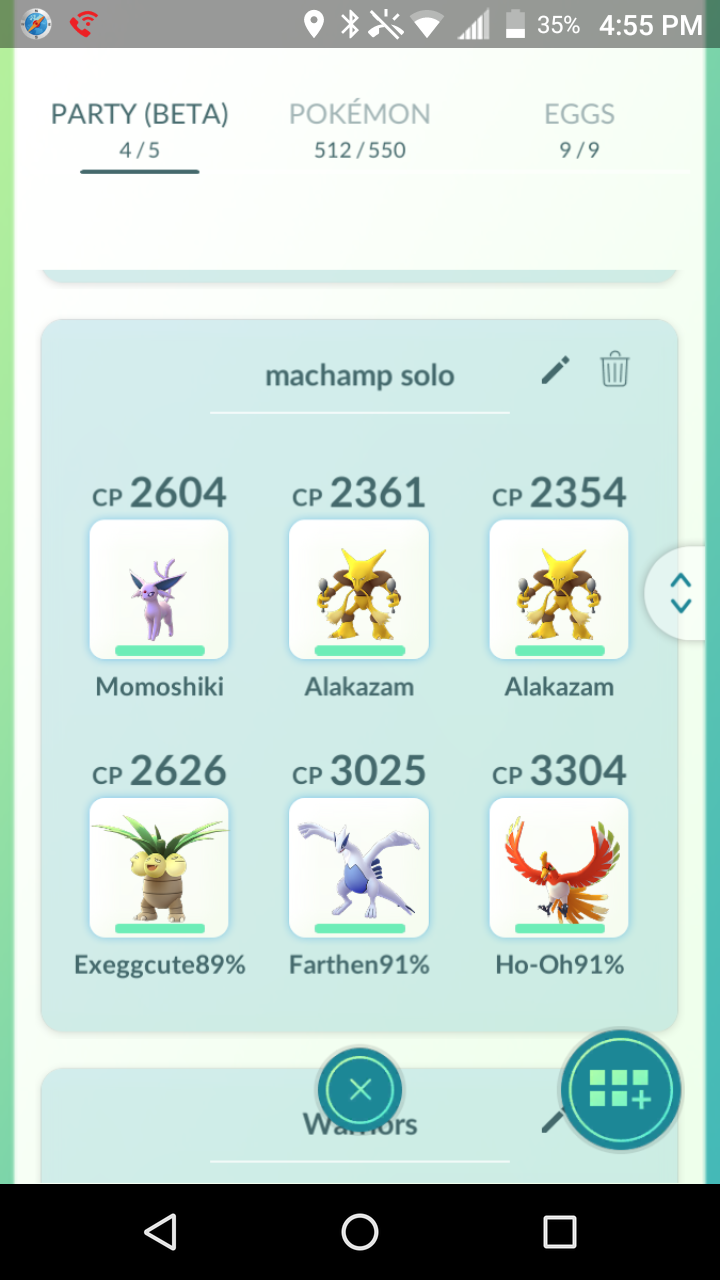
Task: Select Momoshiki with CP 2604
Action: (159, 589)
